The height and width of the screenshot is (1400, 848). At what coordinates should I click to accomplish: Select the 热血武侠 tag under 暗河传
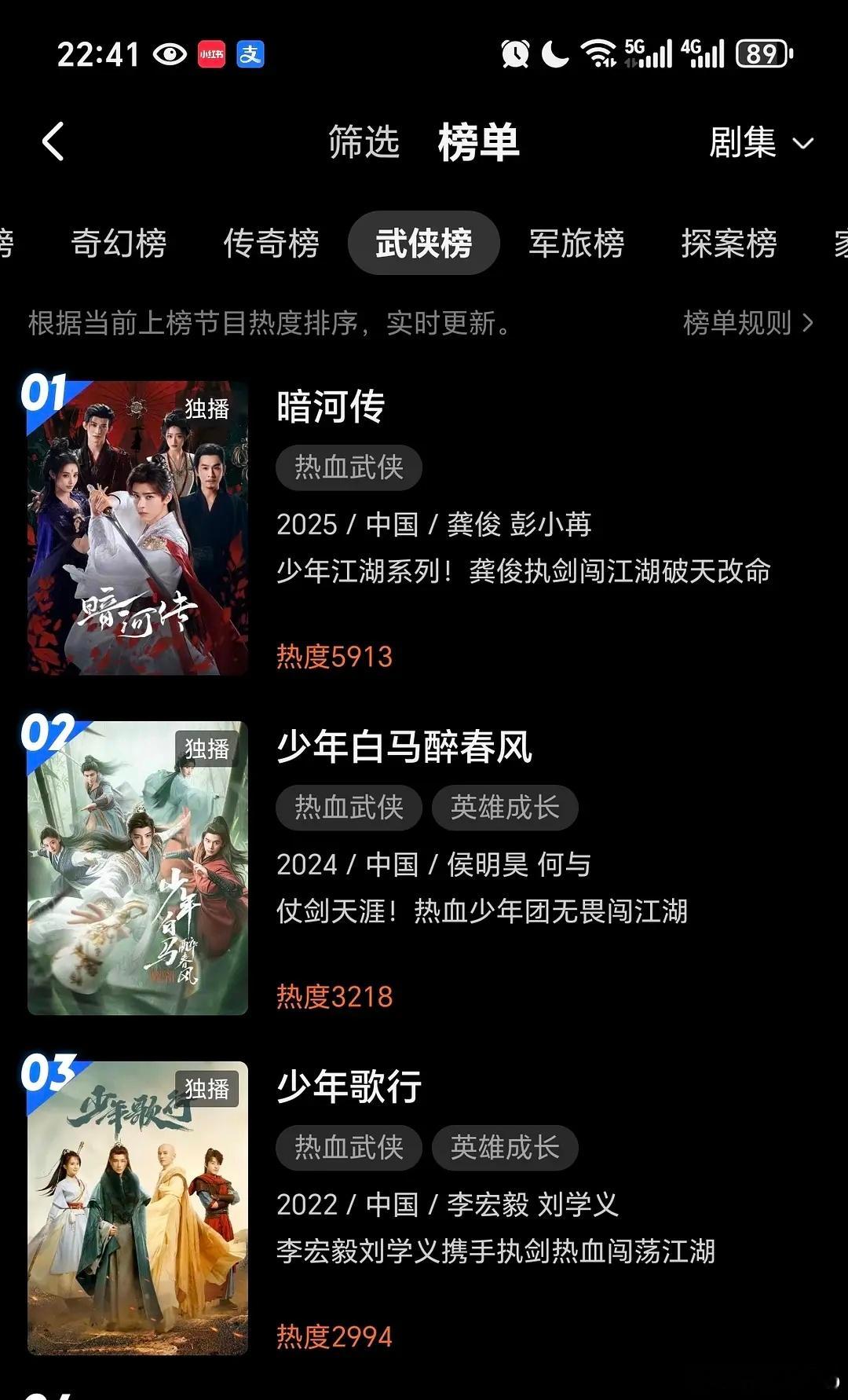click(349, 467)
